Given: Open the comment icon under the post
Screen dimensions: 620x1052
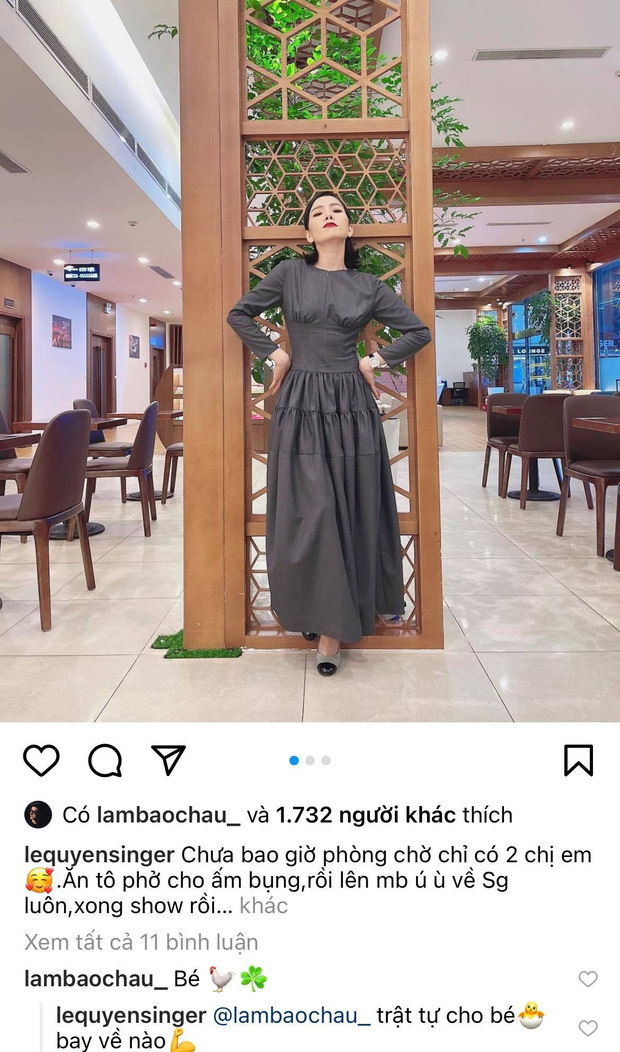Looking at the screenshot, I should point(104,761).
